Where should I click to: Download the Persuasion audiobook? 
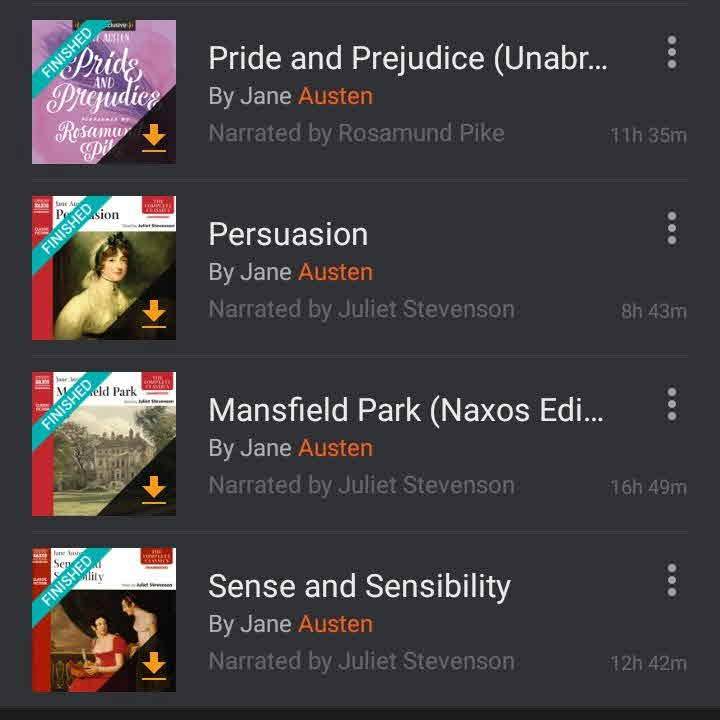(x=153, y=315)
